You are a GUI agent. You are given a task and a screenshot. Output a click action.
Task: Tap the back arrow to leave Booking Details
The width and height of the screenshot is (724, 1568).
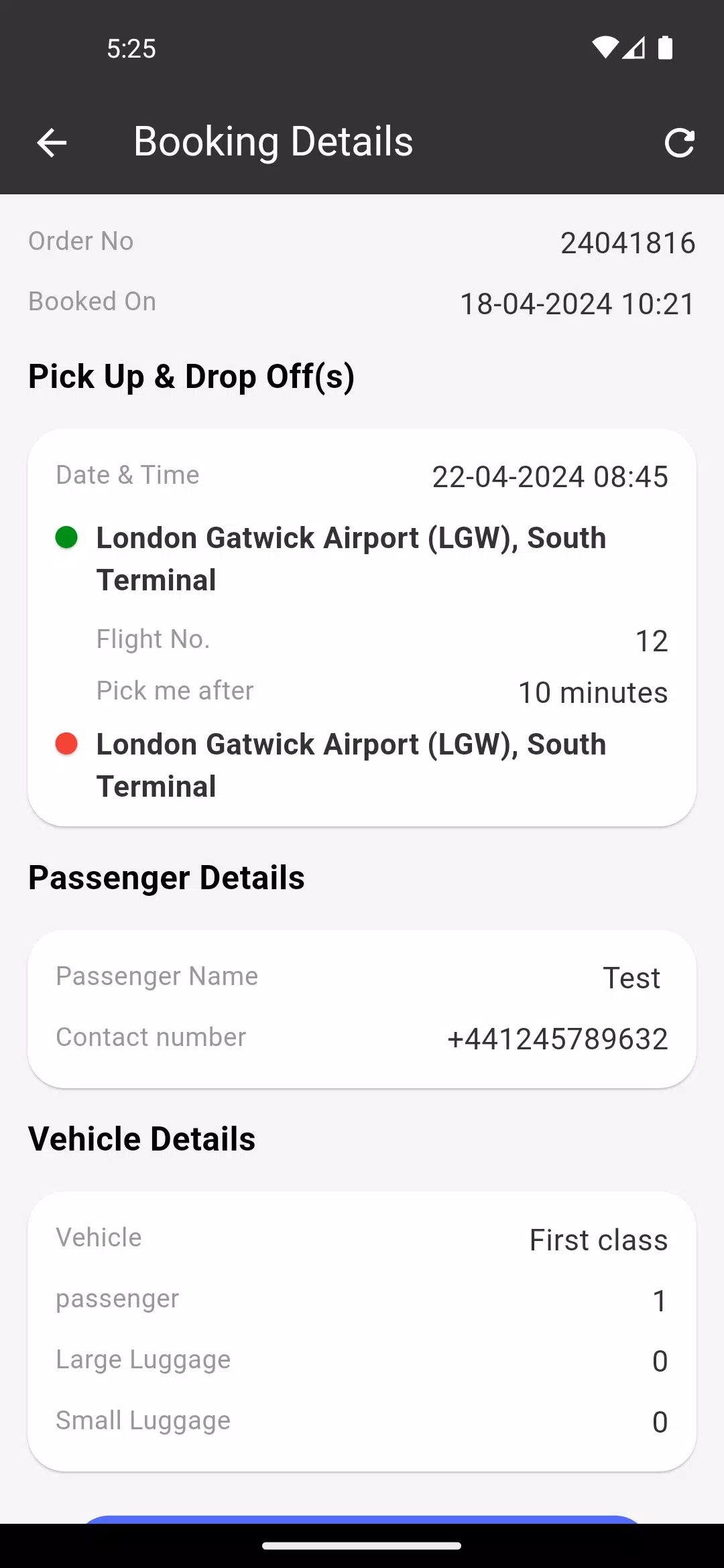(51, 141)
